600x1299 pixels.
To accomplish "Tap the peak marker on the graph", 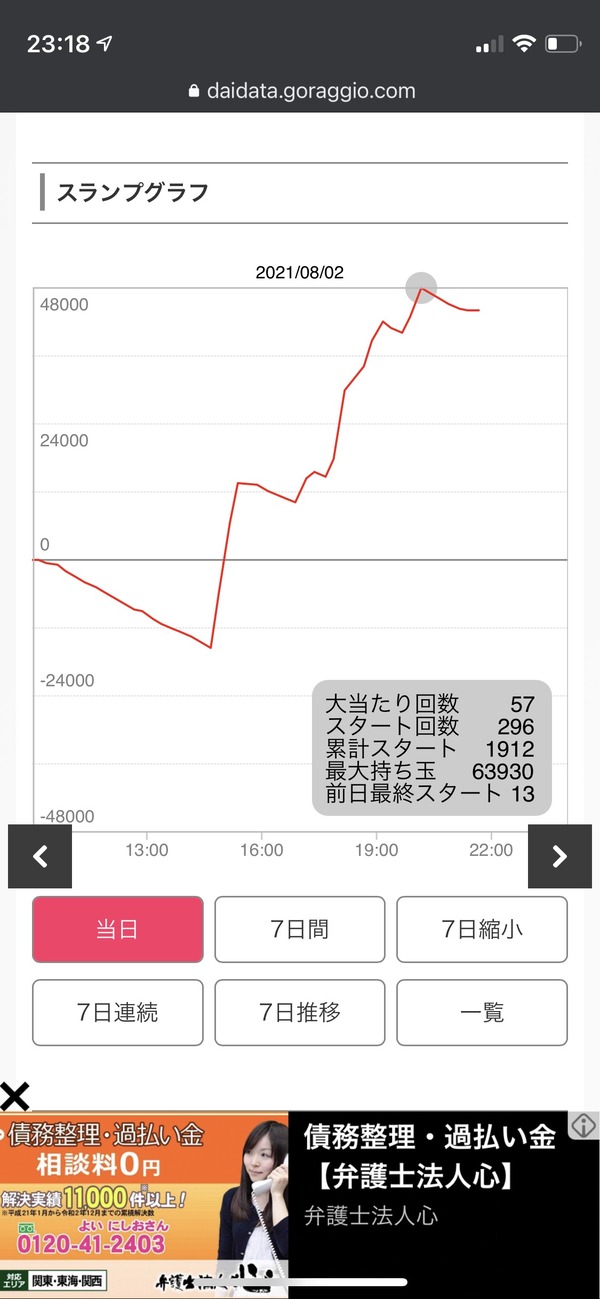I will (x=422, y=288).
